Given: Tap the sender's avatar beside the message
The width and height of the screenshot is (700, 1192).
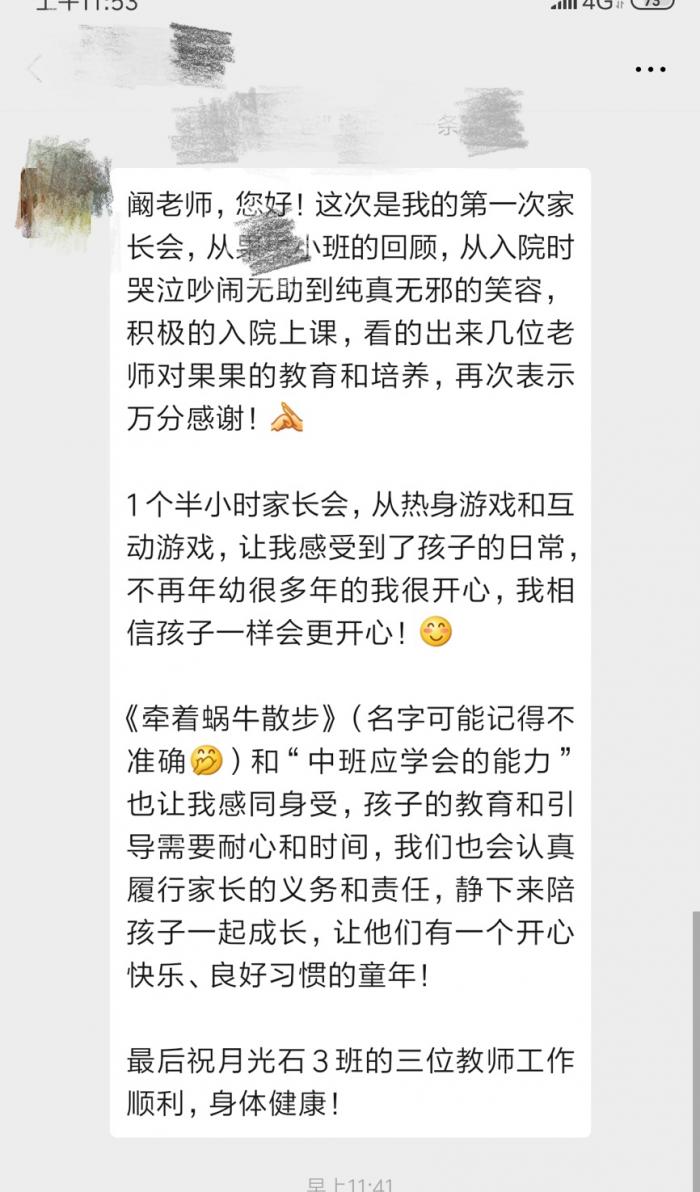Looking at the screenshot, I should pyautogui.click(x=62, y=192).
